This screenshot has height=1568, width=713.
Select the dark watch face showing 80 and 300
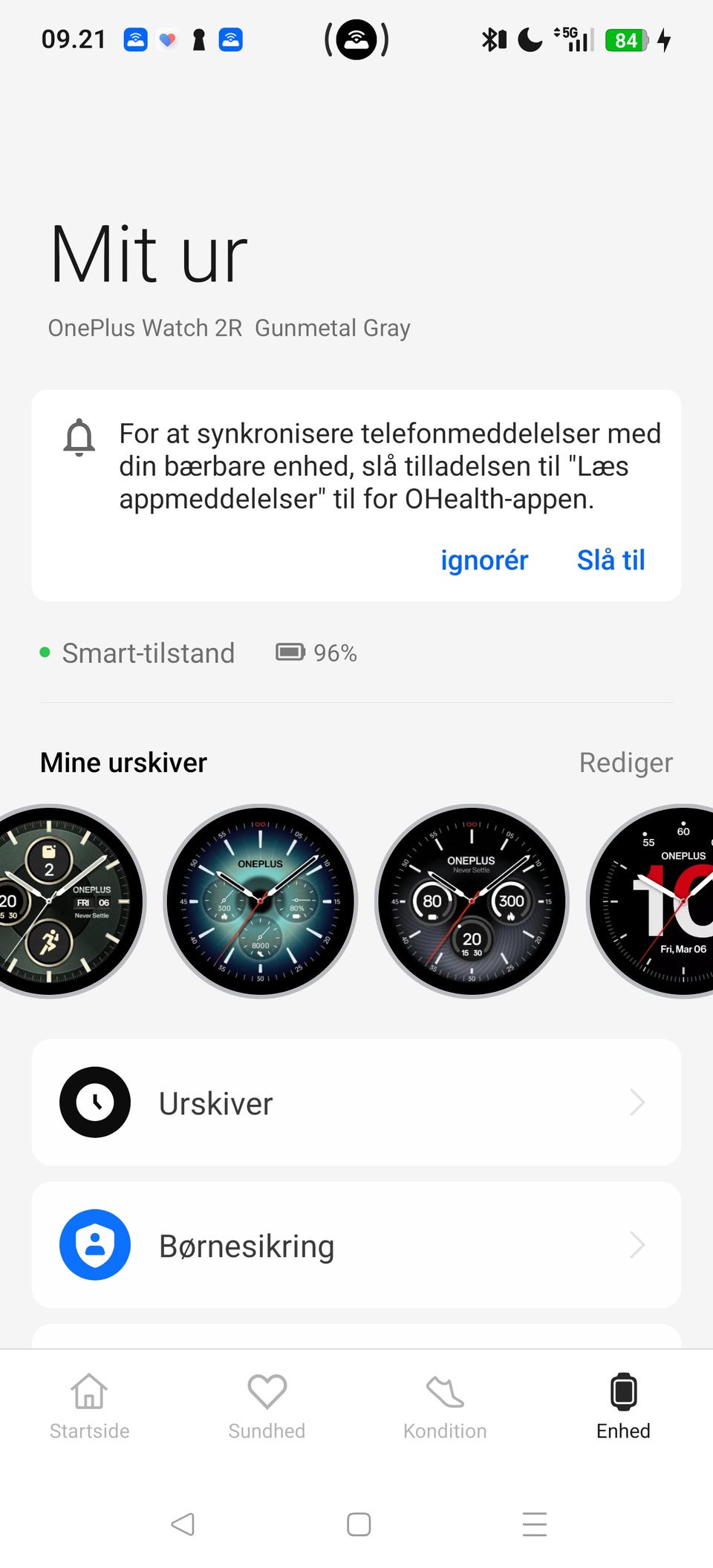pyautogui.click(x=472, y=901)
